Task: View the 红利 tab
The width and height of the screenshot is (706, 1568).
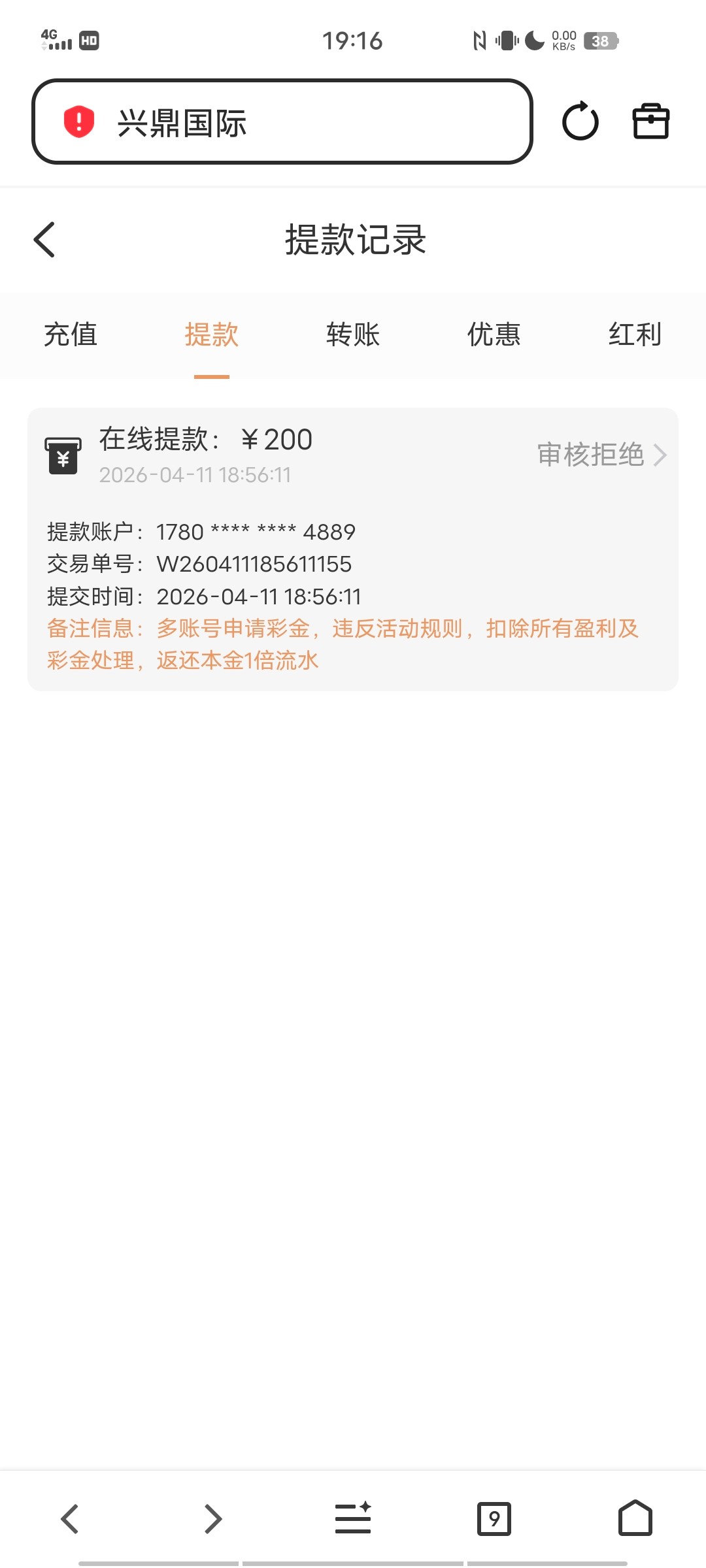Action: pyautogui.click(x=635, y=335)
